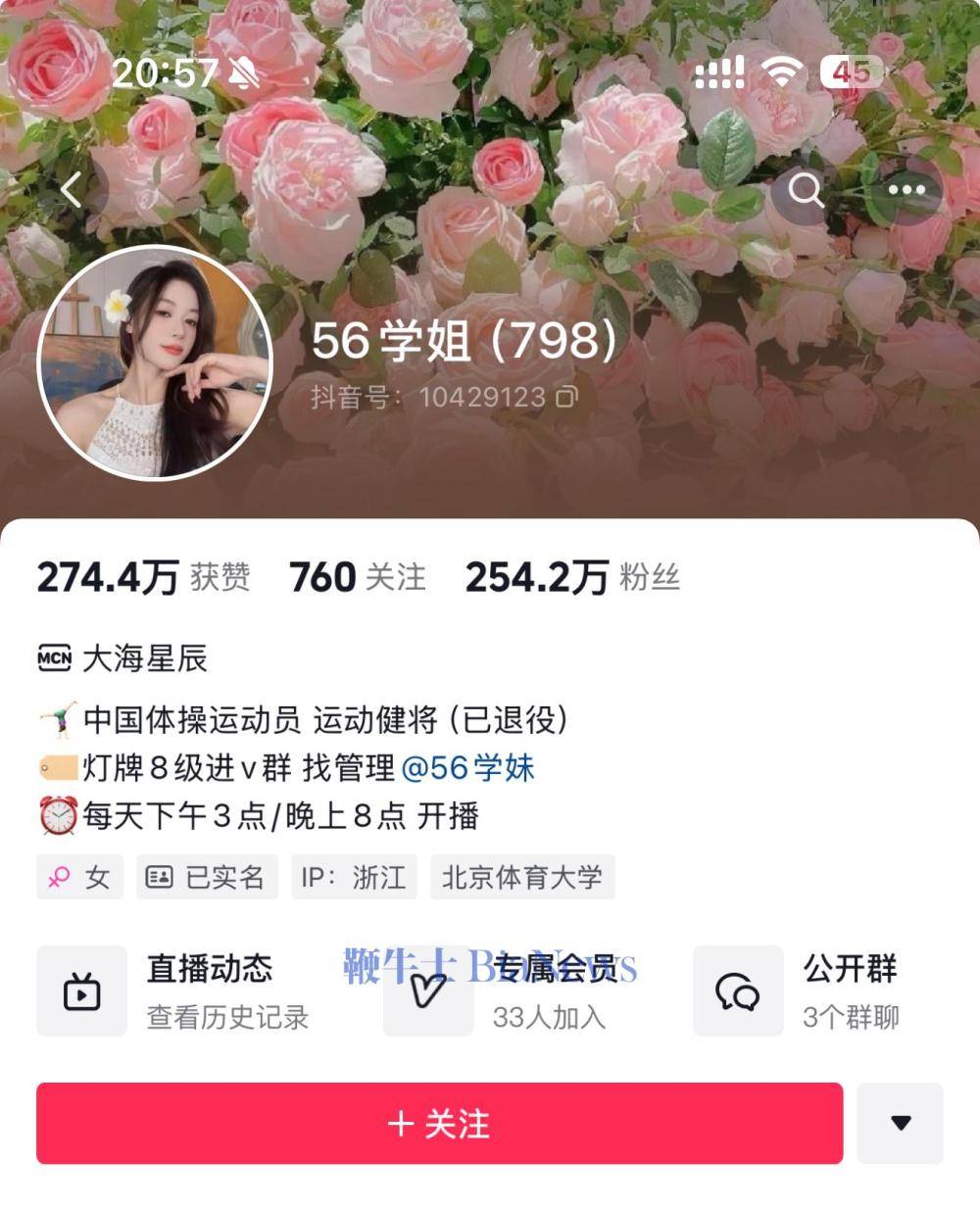Open search on this profile
The height and width of the screenshot is (1208, 980).
806,190
